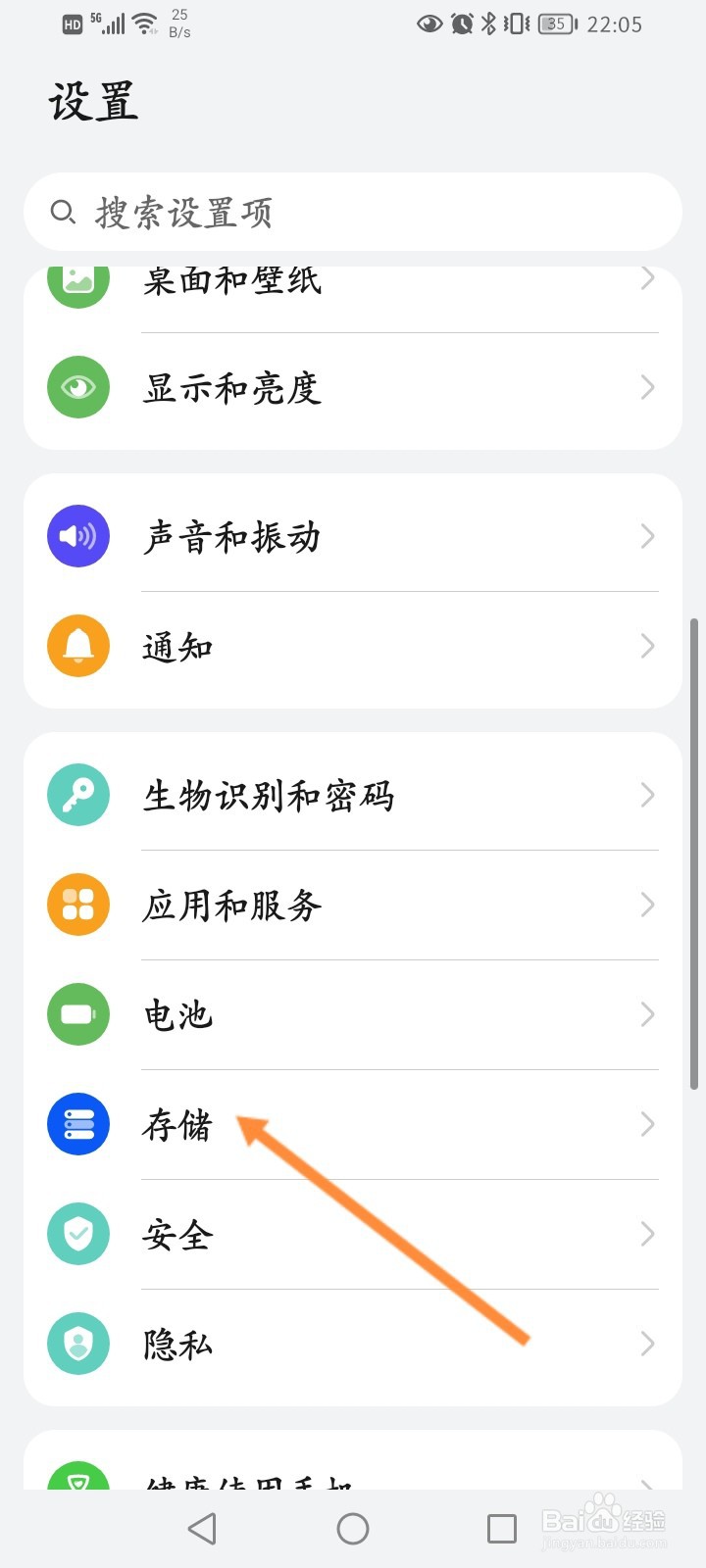Open 应用和服务 settings
This screenshot has height=1568, width=706.
pyautogui.click(x=353, y=906)
